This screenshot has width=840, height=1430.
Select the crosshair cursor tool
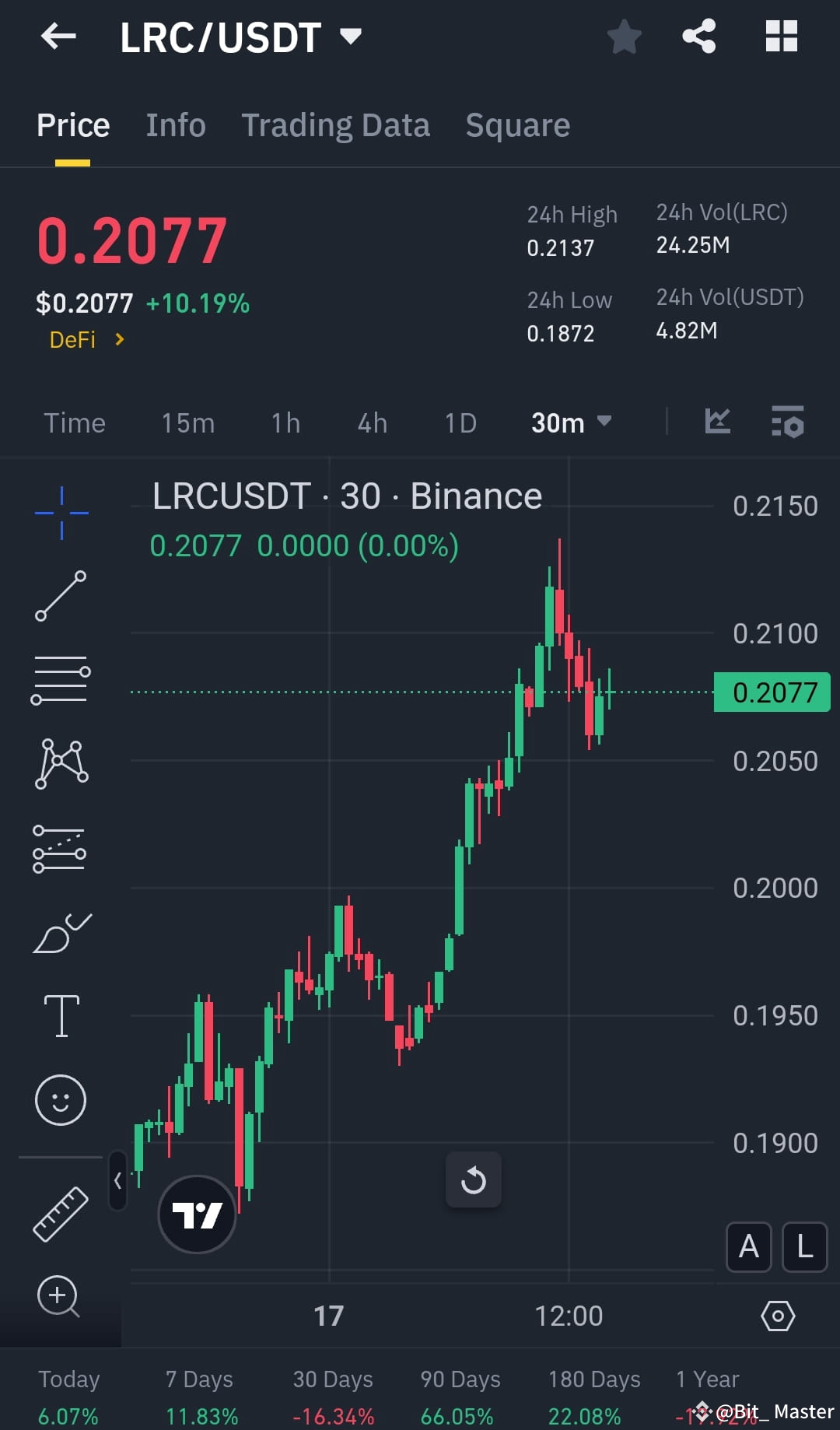coord(61,512)
